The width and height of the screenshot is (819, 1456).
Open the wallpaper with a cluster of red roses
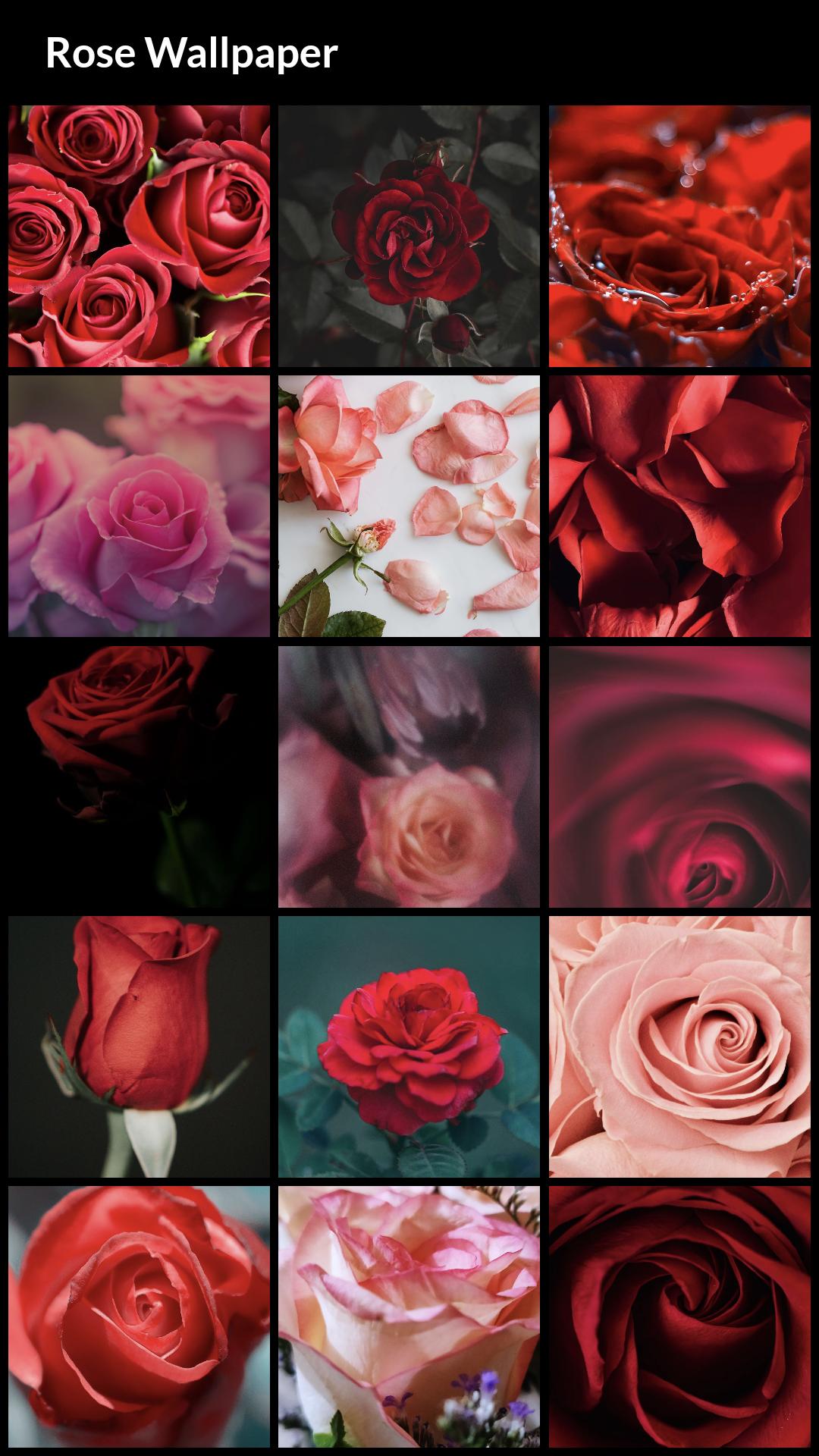[x=139, y=236]
